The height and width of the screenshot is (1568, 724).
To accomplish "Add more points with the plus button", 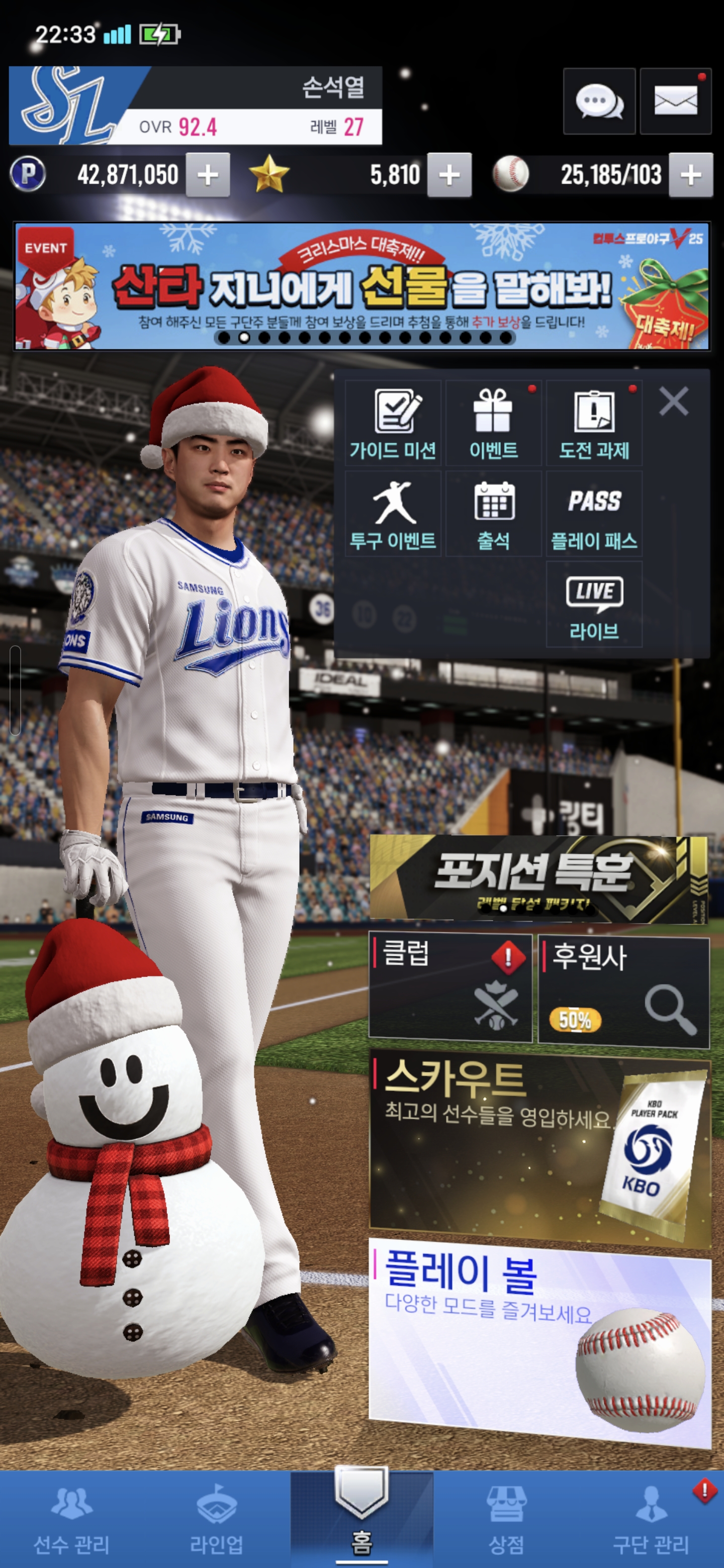I will click(x=208, y=175).
